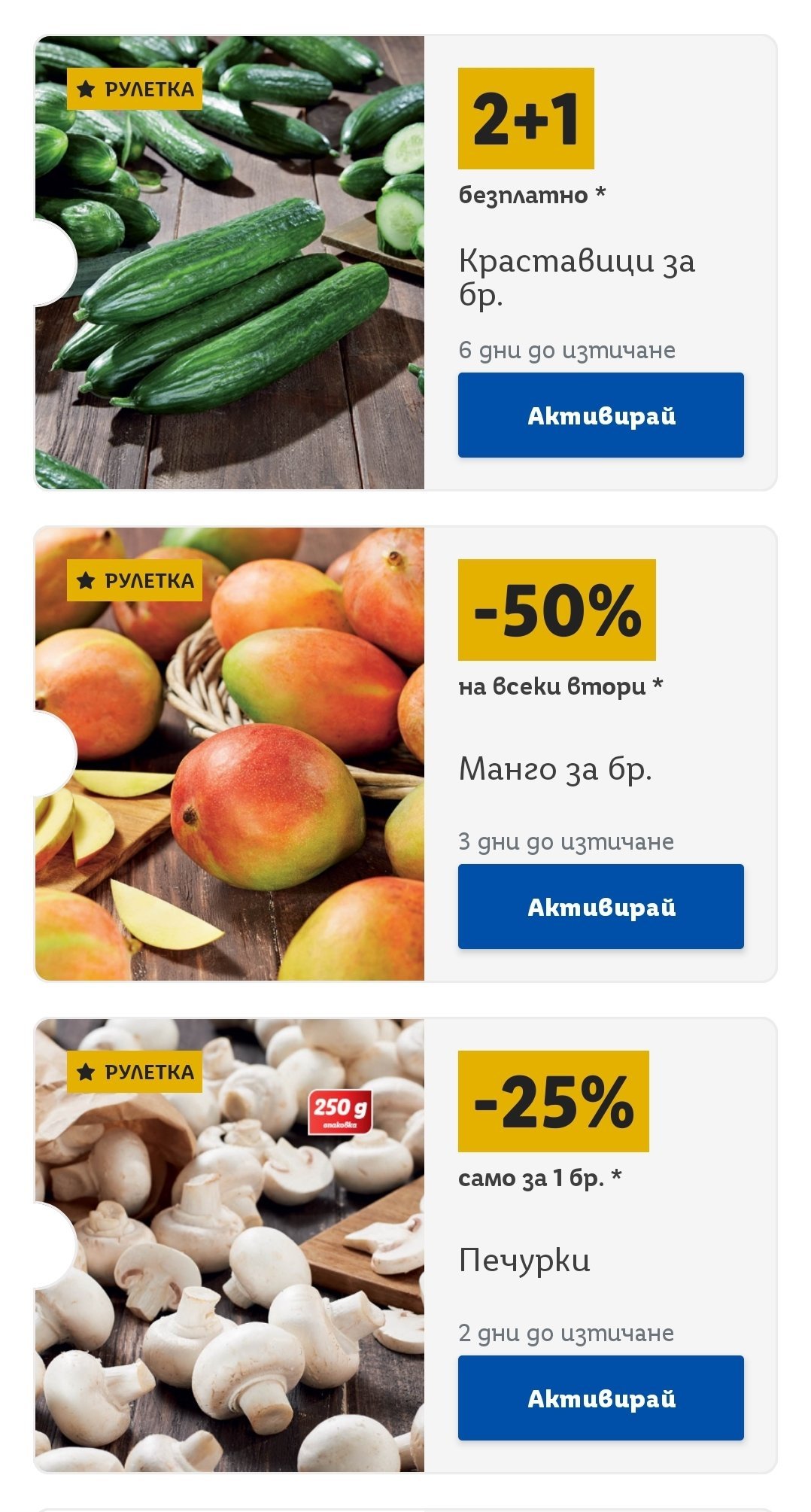The height and width of the screenshot is (1512, 811).
Task: Activate the cucumbers 2+1 coupon
Action: coord(600,415)
